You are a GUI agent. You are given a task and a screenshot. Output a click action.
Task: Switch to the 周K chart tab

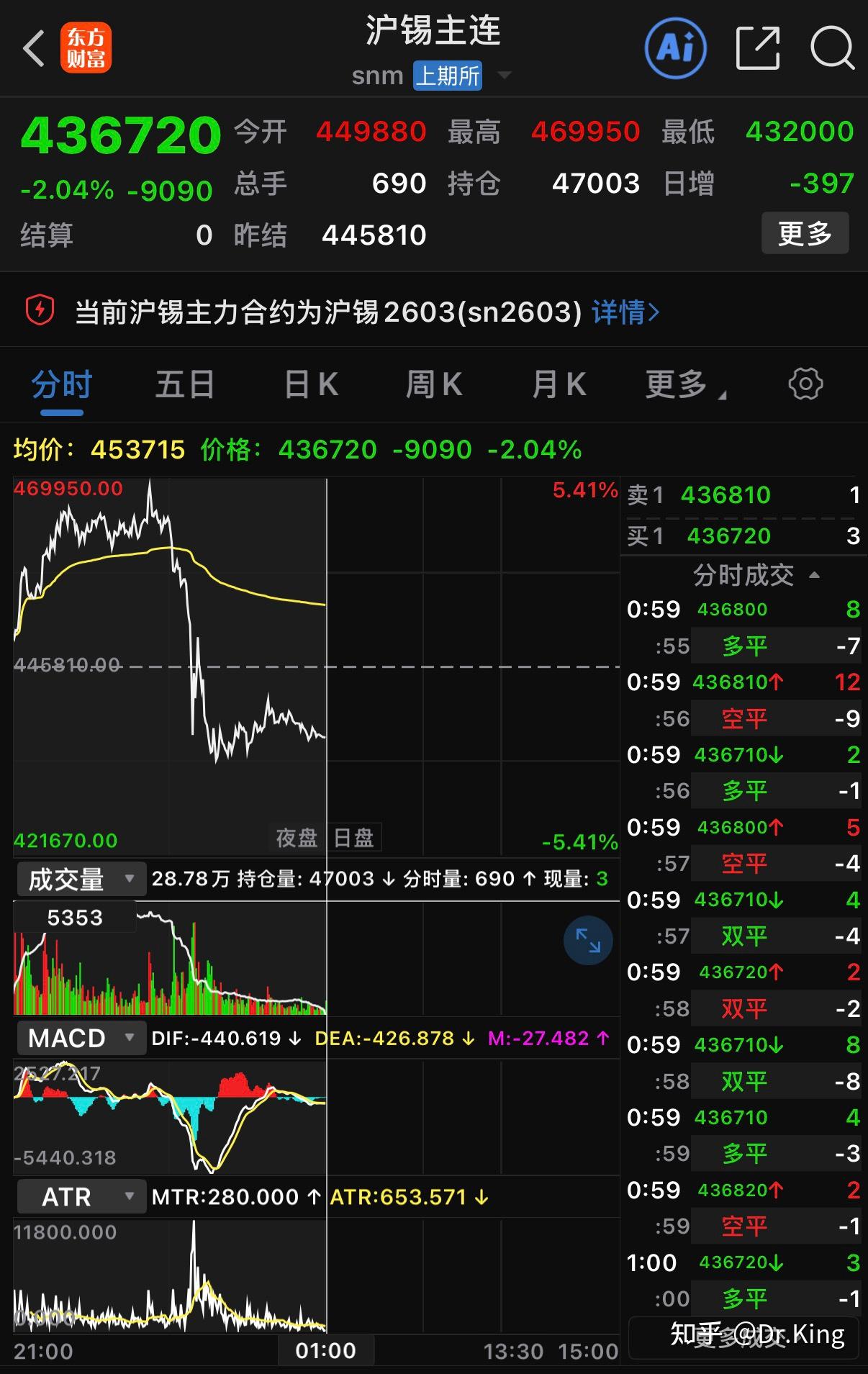coord(434,384)
